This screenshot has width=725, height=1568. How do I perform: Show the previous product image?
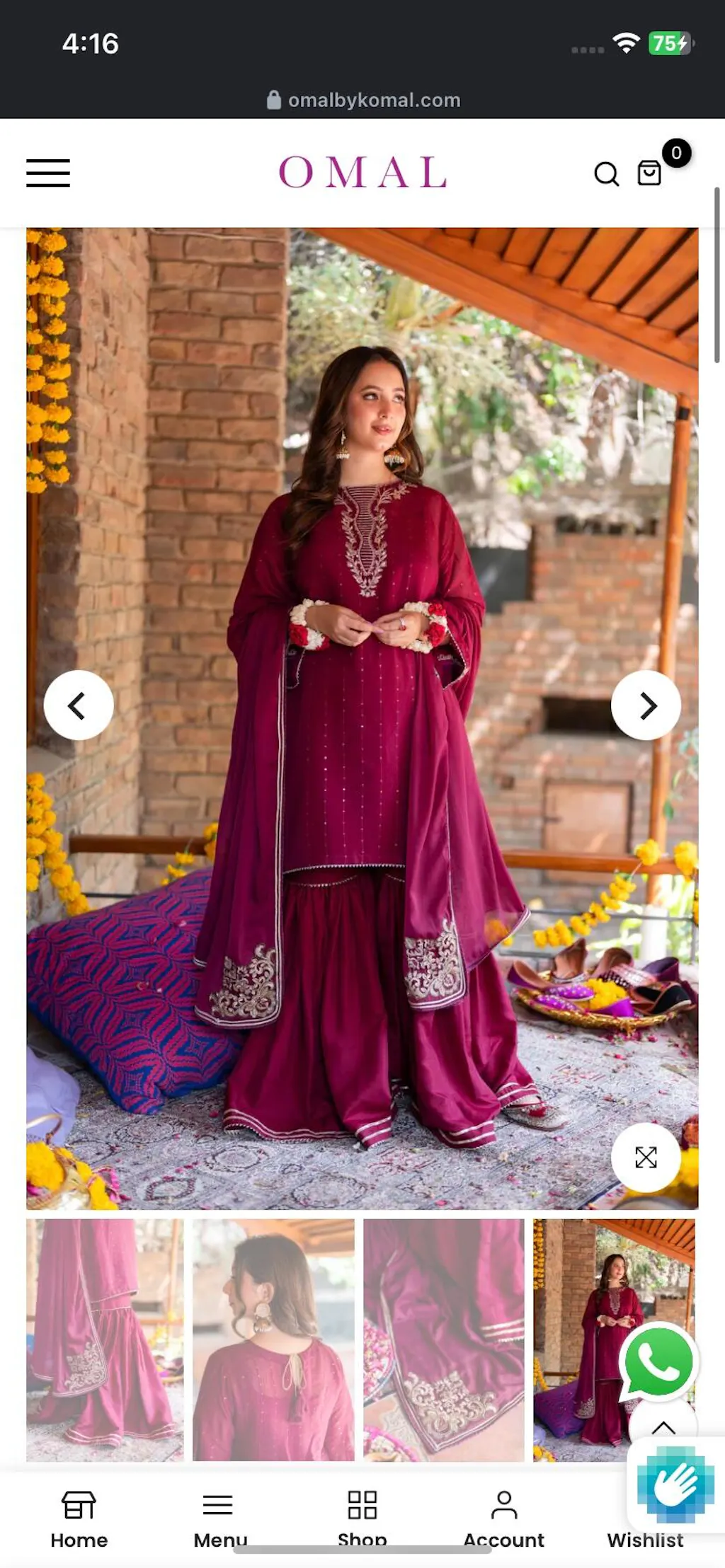(x=79, y=705)
